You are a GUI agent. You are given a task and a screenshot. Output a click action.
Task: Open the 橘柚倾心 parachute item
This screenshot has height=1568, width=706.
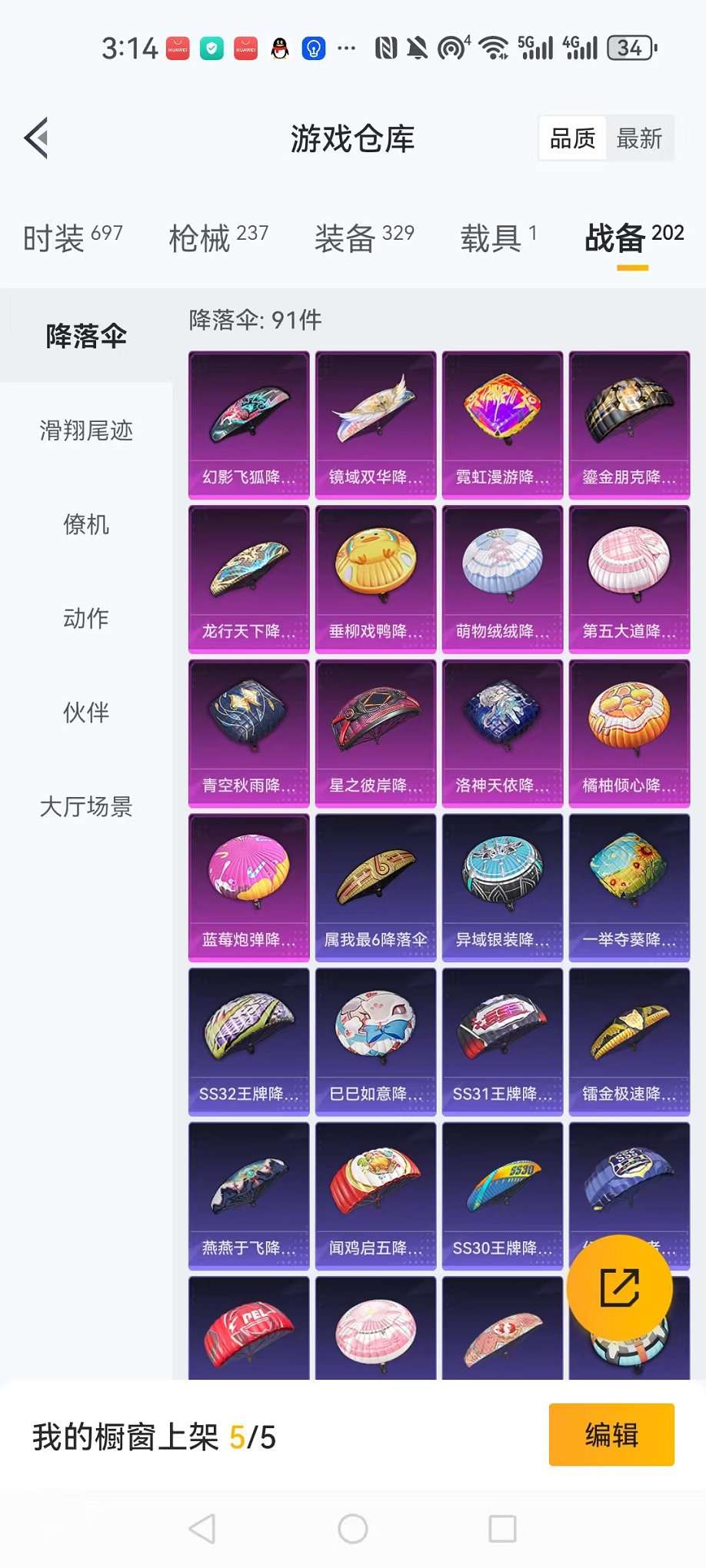point(629,733)
